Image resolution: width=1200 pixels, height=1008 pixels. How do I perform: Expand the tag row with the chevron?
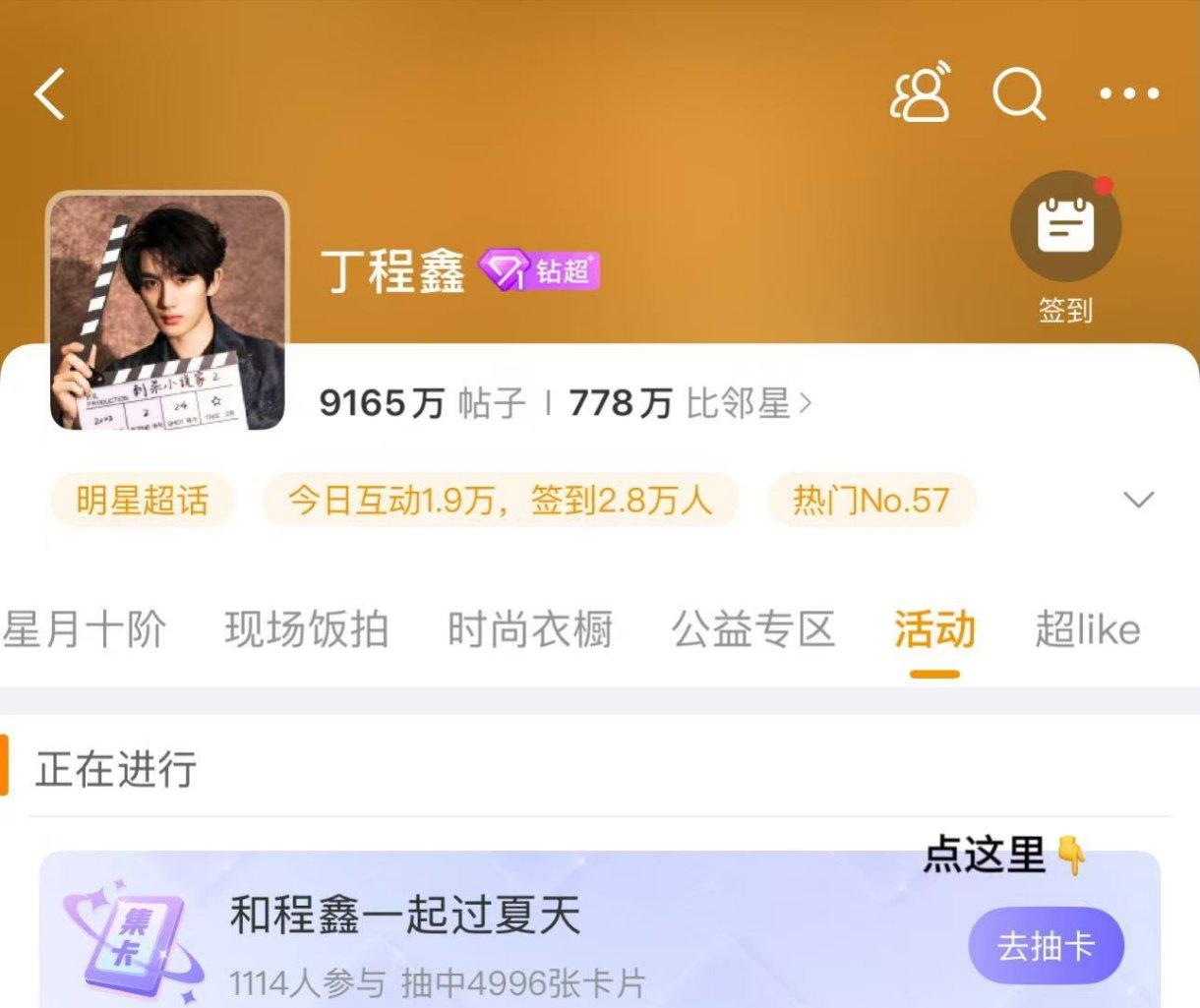[x=1138, y=500]
